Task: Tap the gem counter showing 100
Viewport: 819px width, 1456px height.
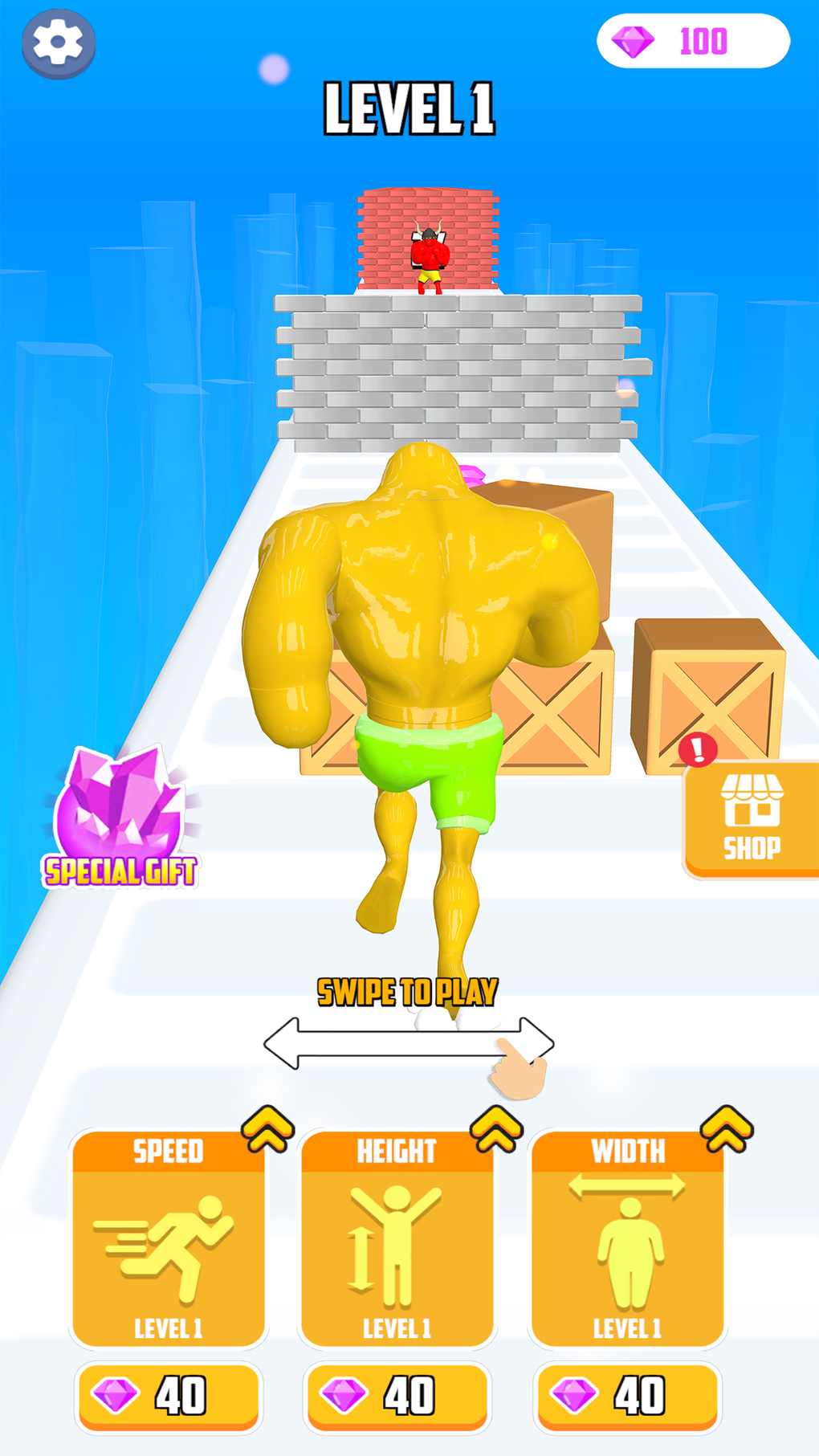Action: coord(695,40)
